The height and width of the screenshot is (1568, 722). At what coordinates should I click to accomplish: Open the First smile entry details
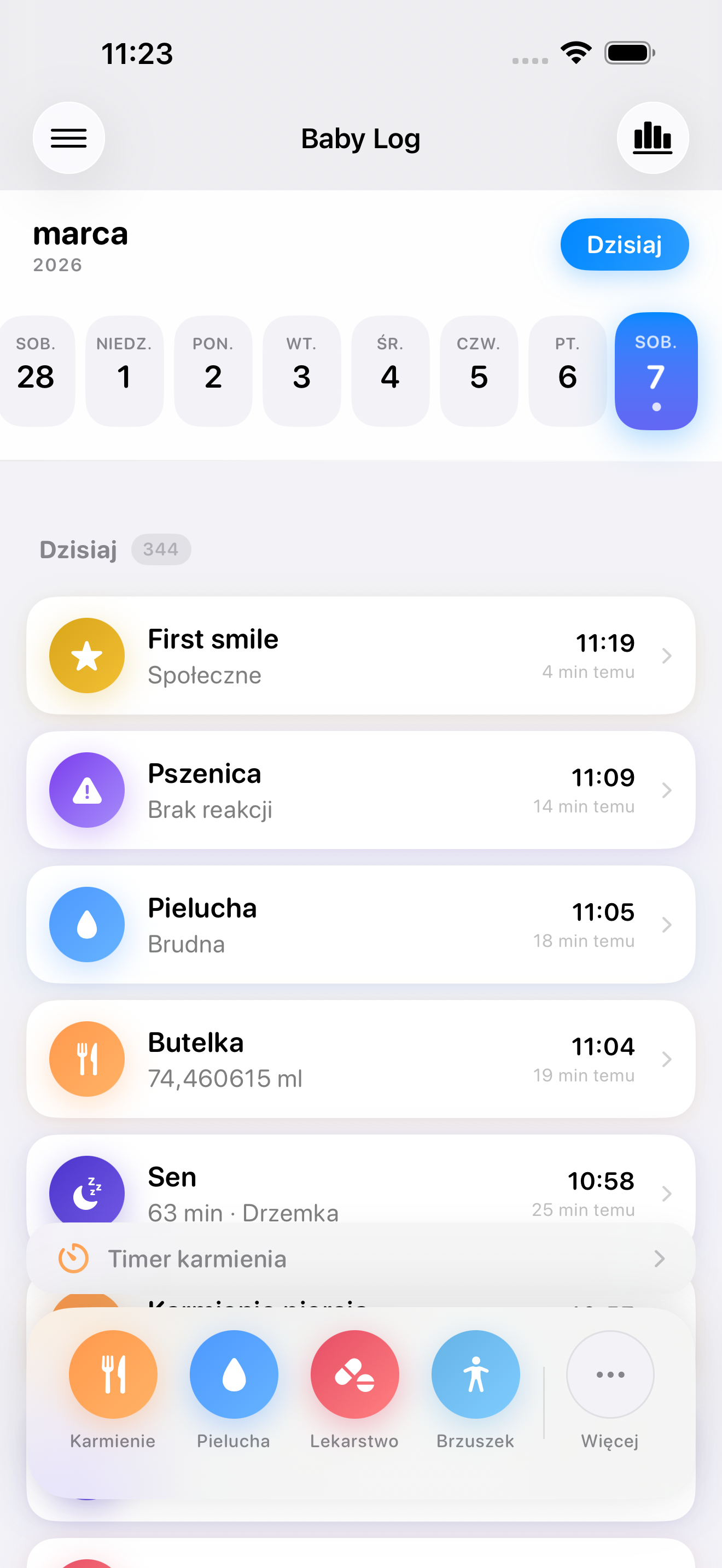coord(361,656)
